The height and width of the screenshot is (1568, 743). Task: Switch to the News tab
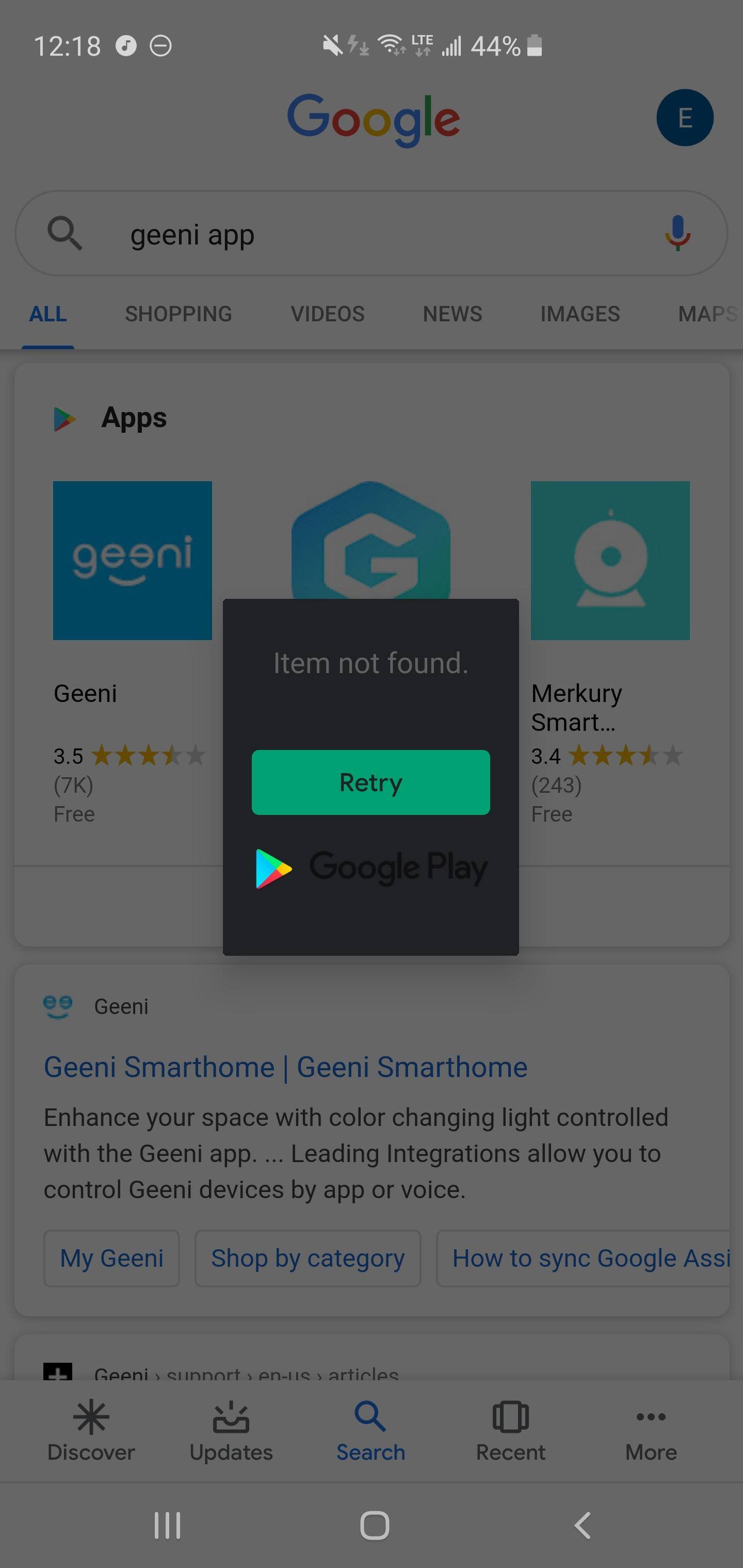(x=452, y=314)
